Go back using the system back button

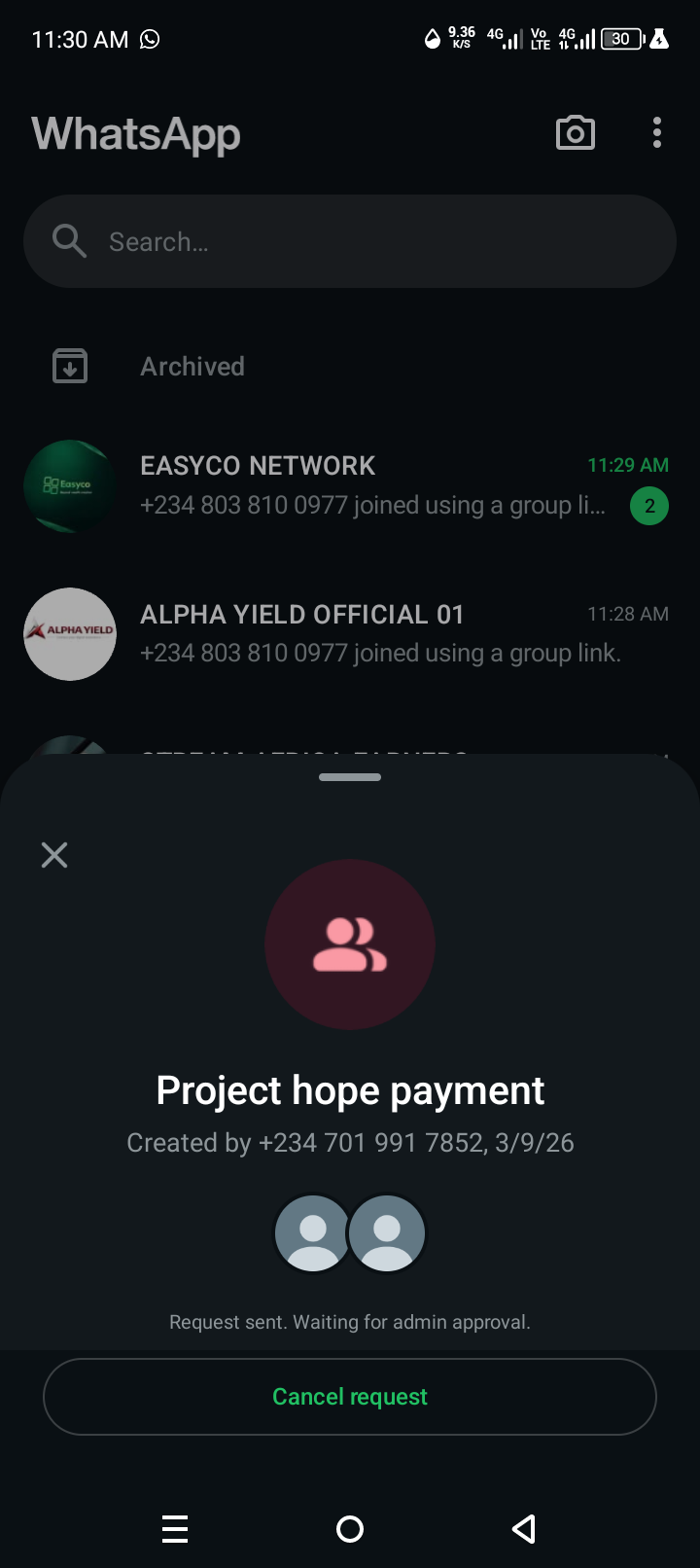[524, 1529]
